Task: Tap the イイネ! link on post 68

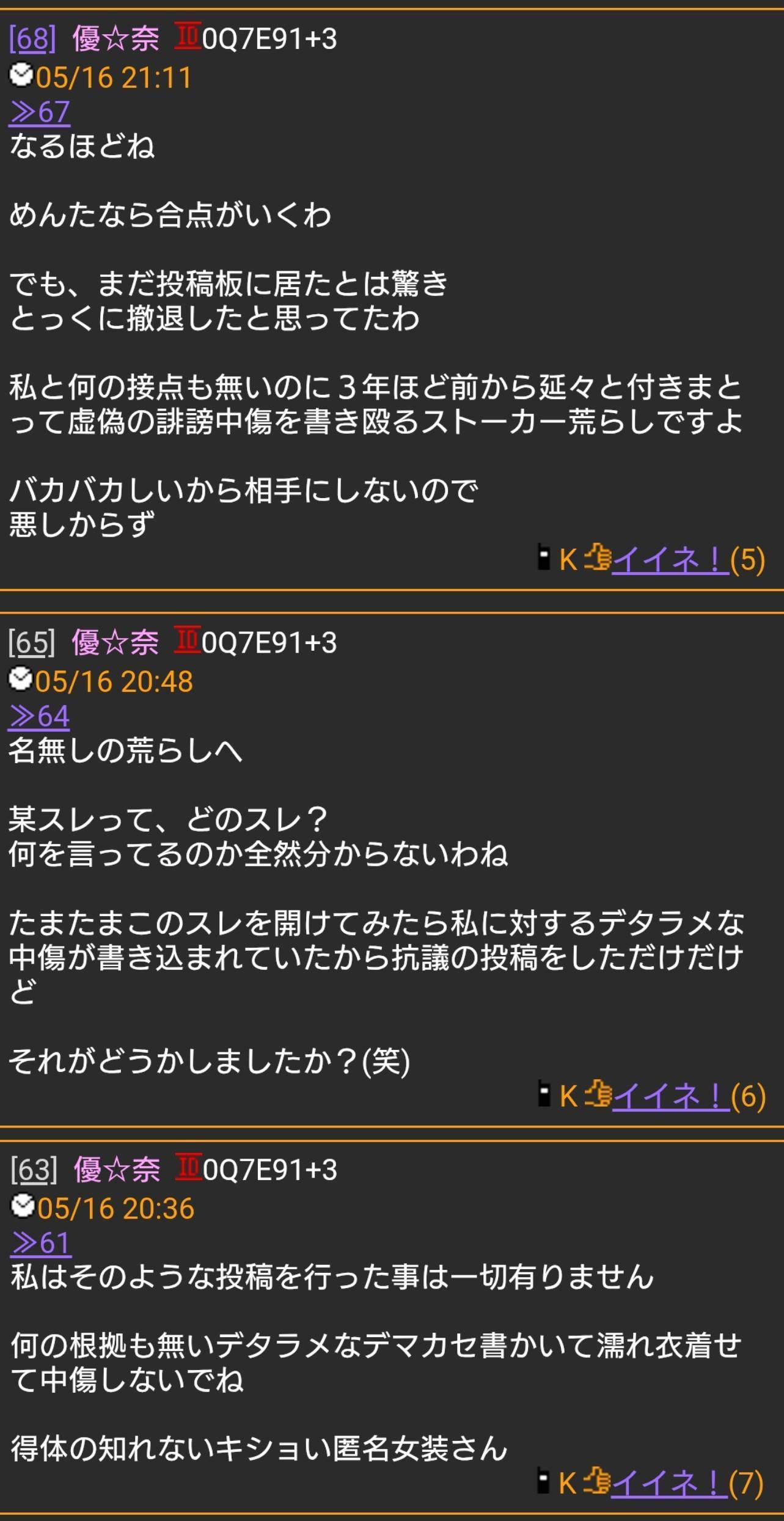Action: coord(670,559)
